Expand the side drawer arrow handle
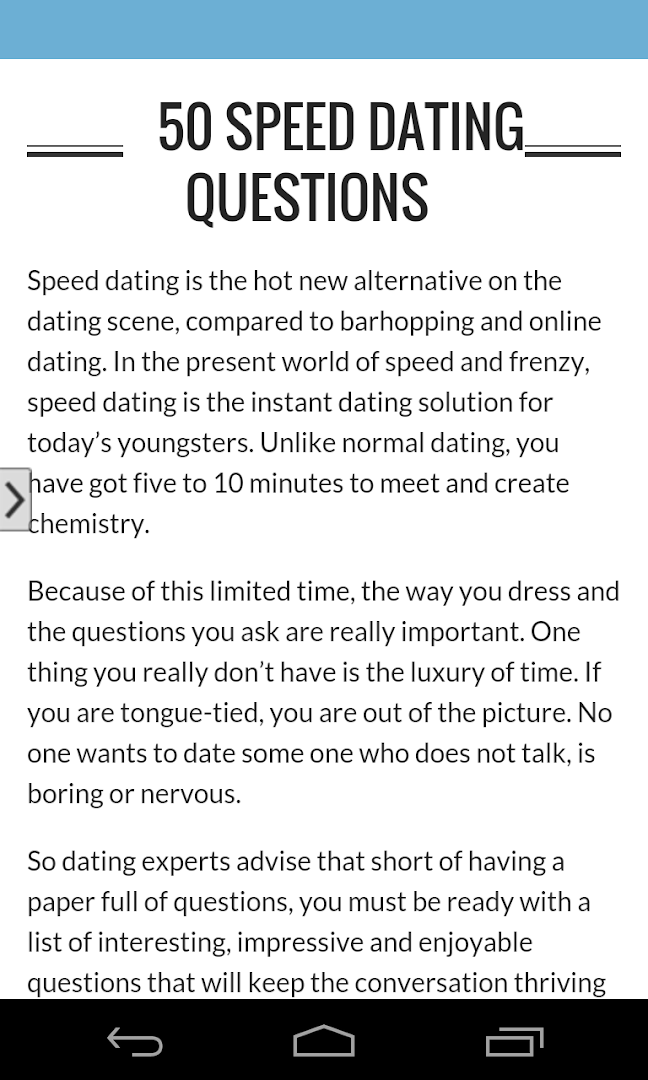The height and width of the screenshot is (1080, 648). click(x=15, y=499)
